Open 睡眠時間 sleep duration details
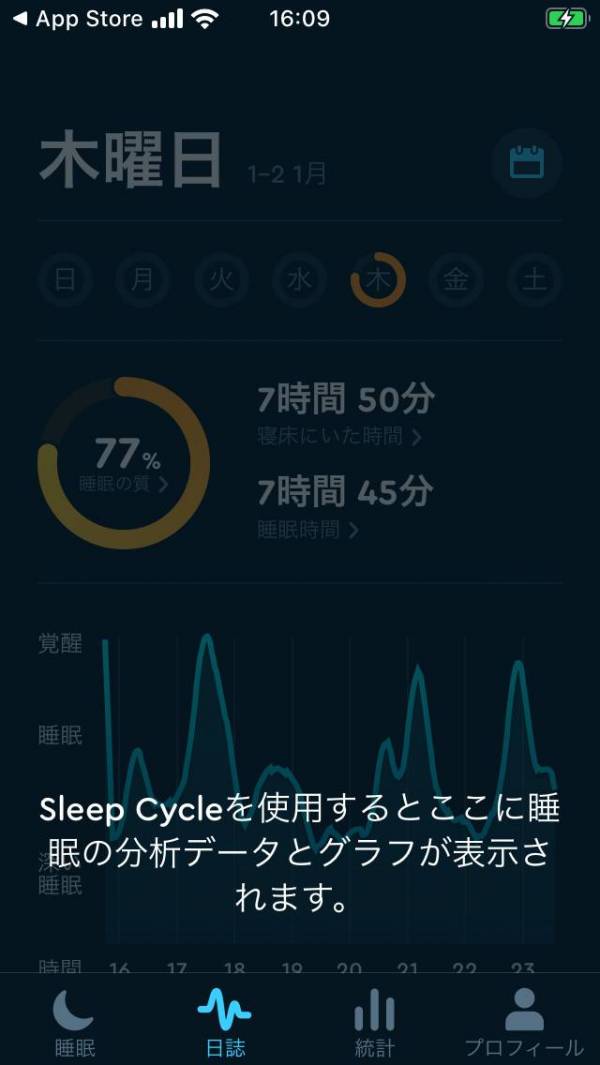The width and height of the screenshot is (600, 1065). pyautogui.click(x=308, y=530)
